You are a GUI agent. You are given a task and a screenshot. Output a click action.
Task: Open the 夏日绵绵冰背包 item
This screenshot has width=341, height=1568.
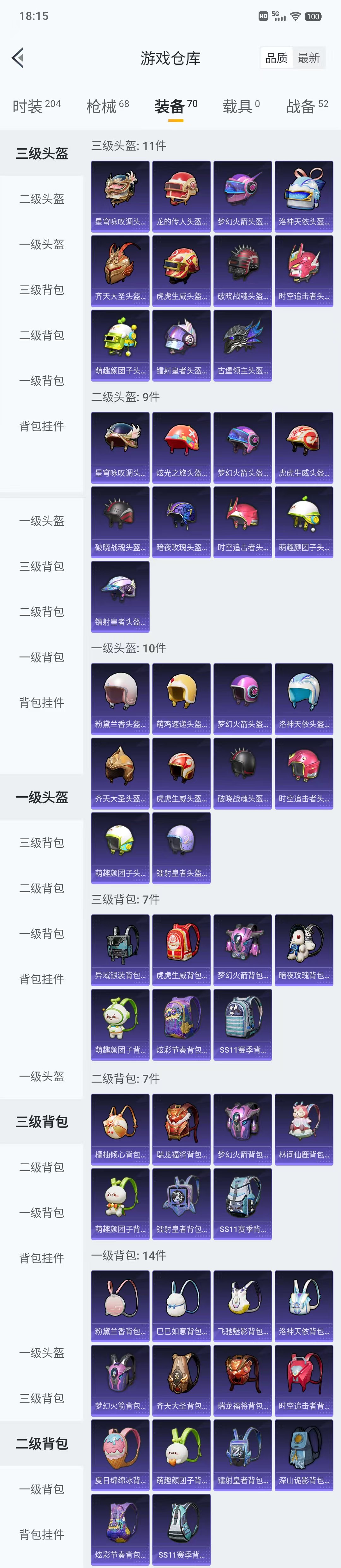120,1455
